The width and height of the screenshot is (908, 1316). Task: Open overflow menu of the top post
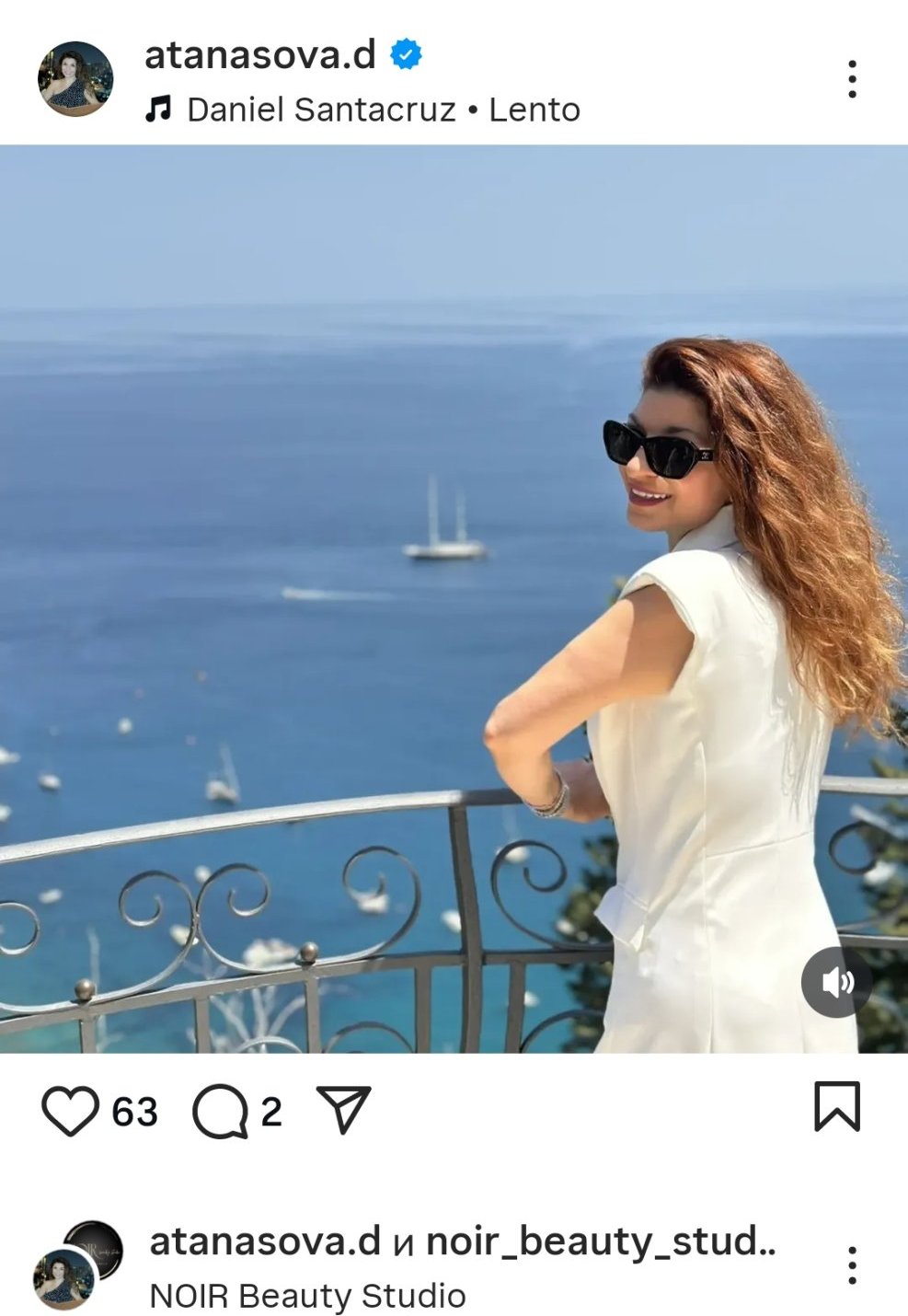tap(852, 79)
